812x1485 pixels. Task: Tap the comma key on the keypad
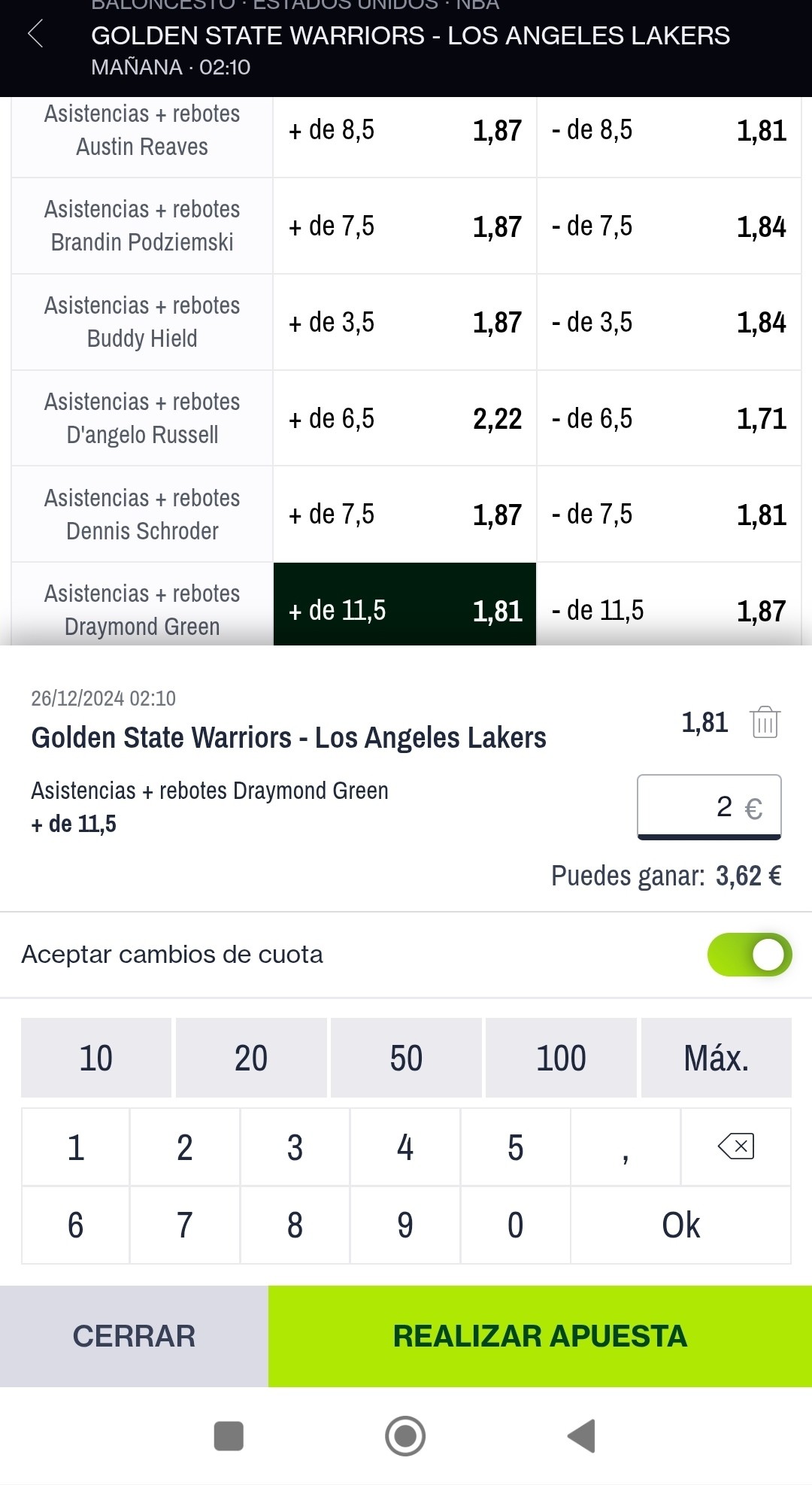626,1147
